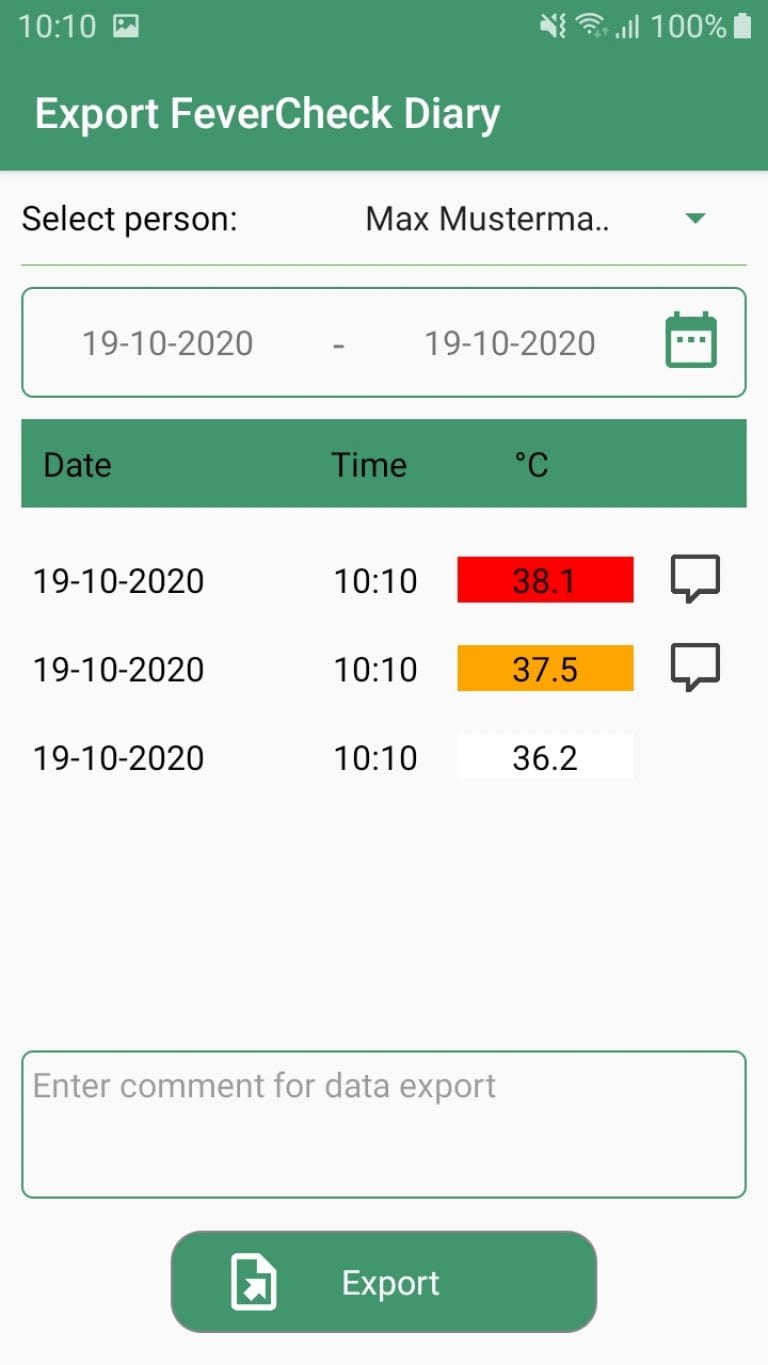Screen dimensions: 768x1365
Task: Open the calendar date picker icon
Action: point(693,340)
